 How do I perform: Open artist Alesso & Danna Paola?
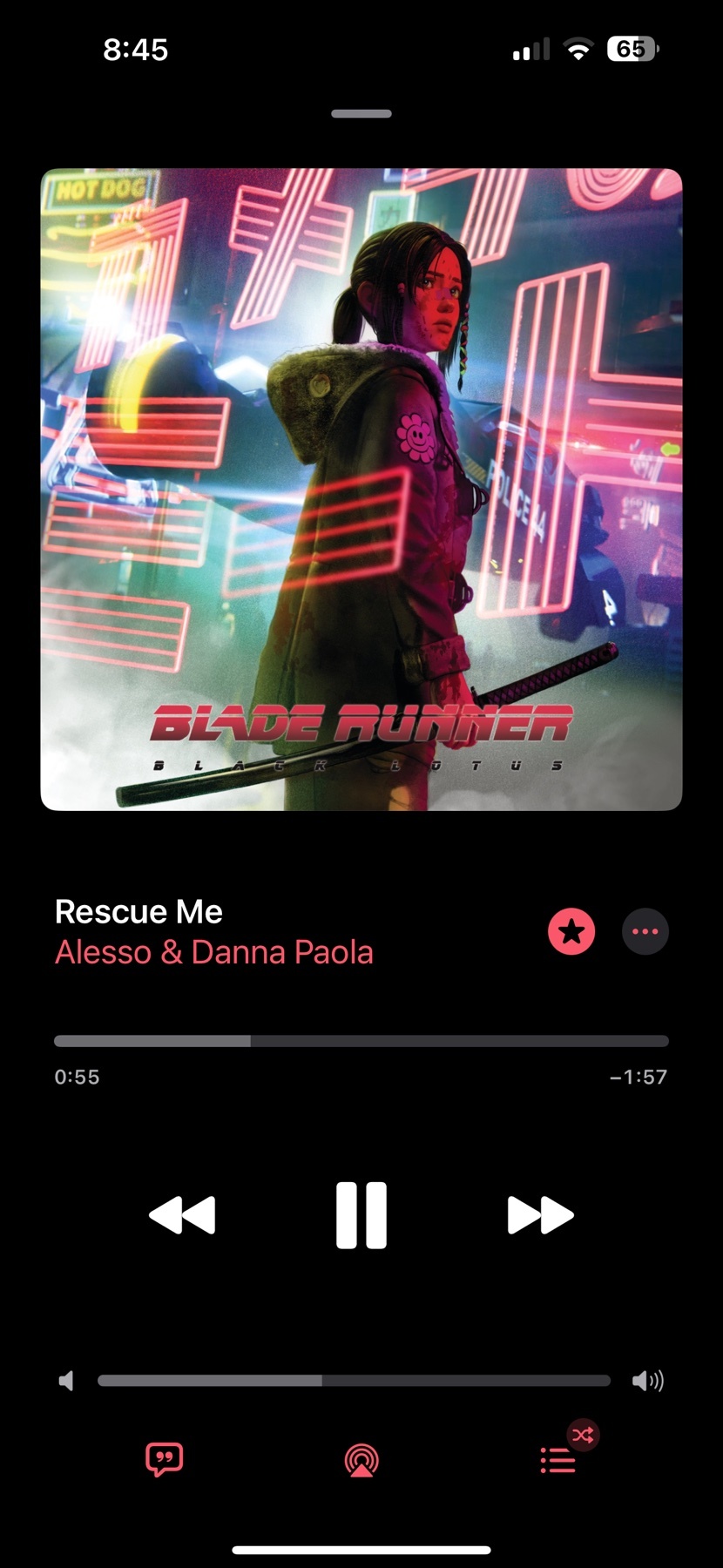[x=214, y=952]
